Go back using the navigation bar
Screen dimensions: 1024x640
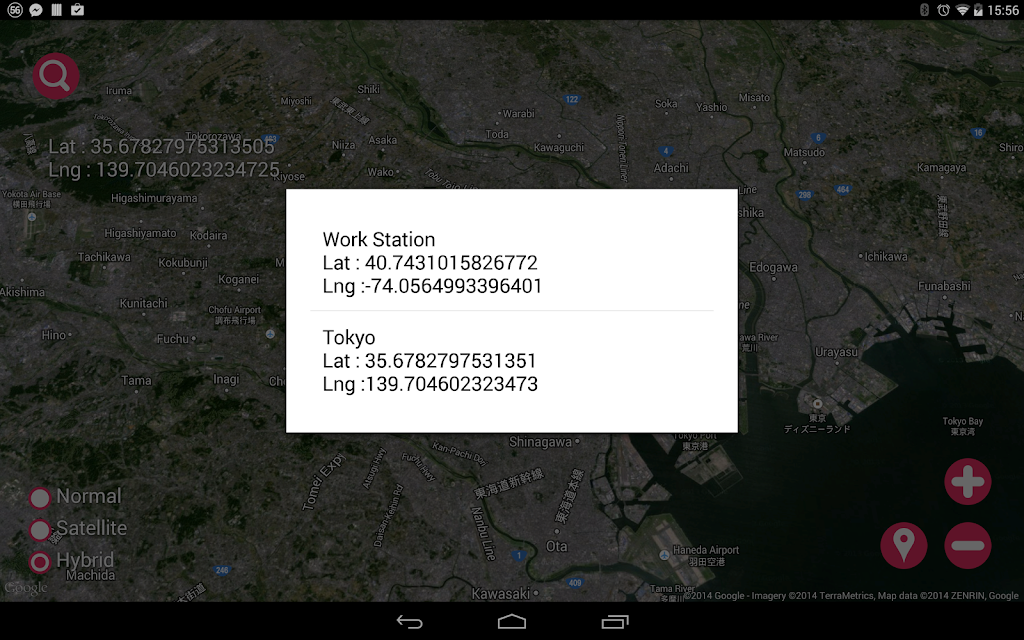click(409, 622)
